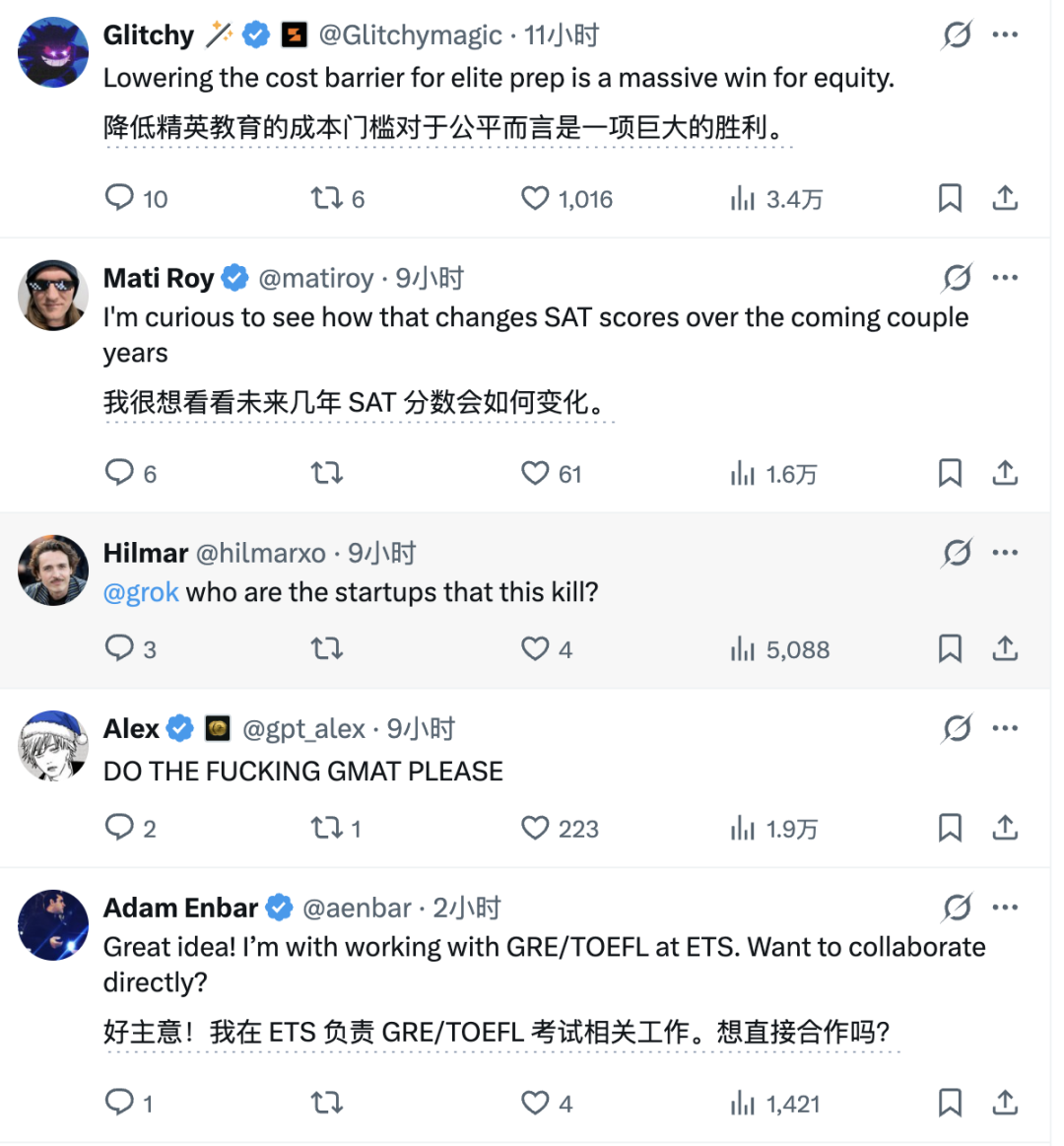Repost Alex's GMAT comment
The height and width of the screenshot is (1146, 1064).
tap(326, 828)
